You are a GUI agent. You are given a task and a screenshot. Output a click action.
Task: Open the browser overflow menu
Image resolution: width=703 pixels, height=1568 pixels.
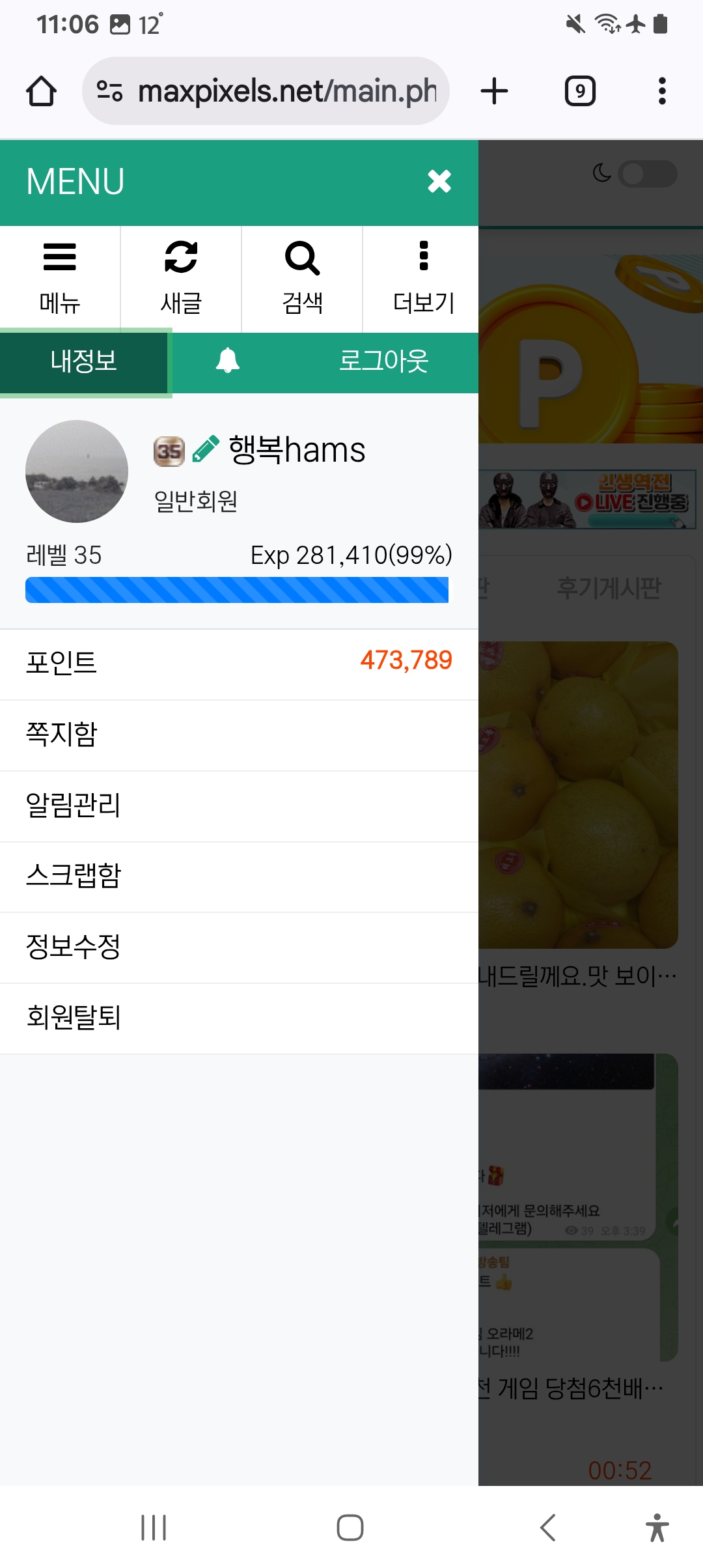pyautogui.click(x=662, y=91)
